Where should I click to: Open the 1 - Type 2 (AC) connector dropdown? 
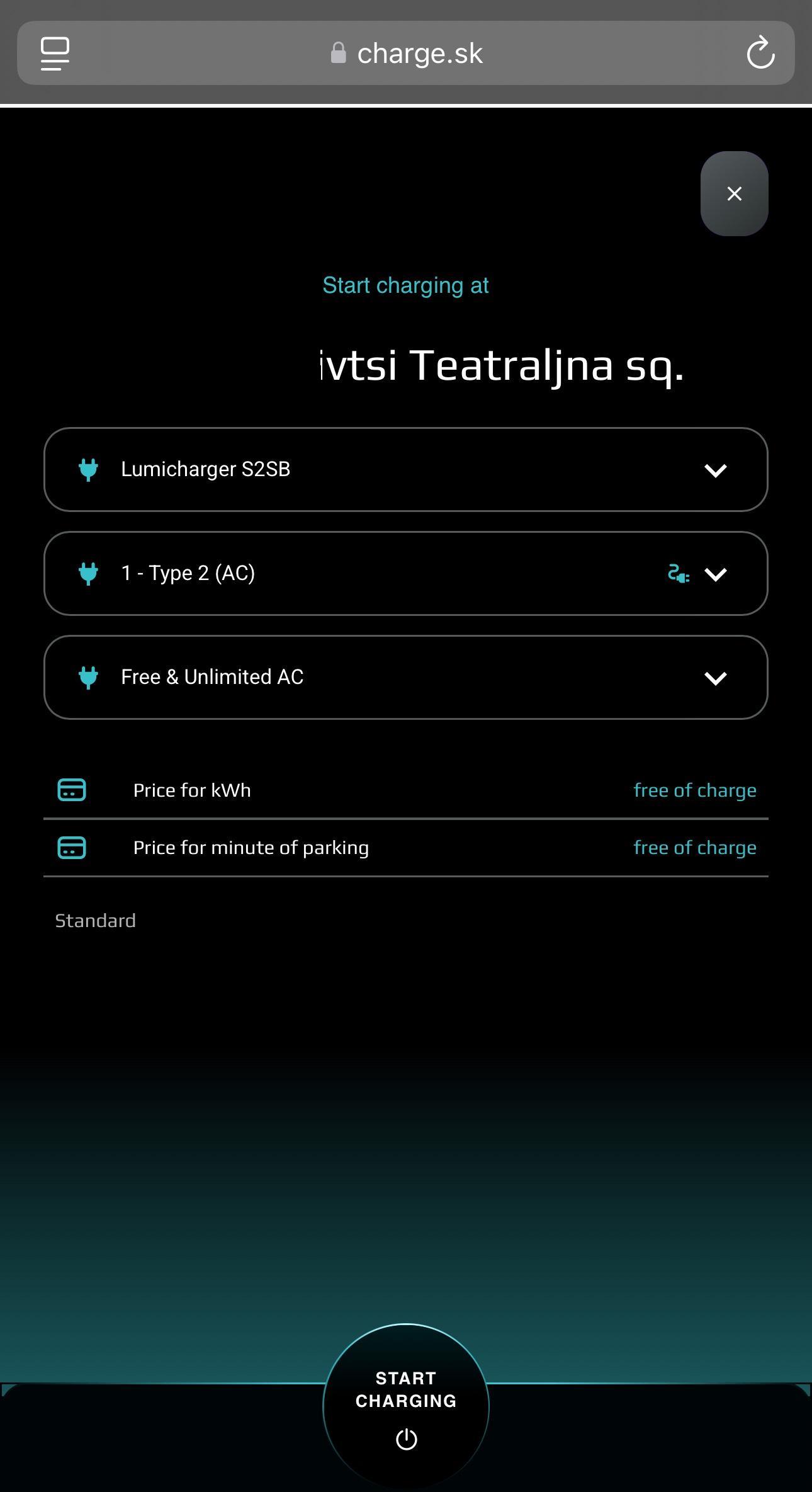[405, 573]
